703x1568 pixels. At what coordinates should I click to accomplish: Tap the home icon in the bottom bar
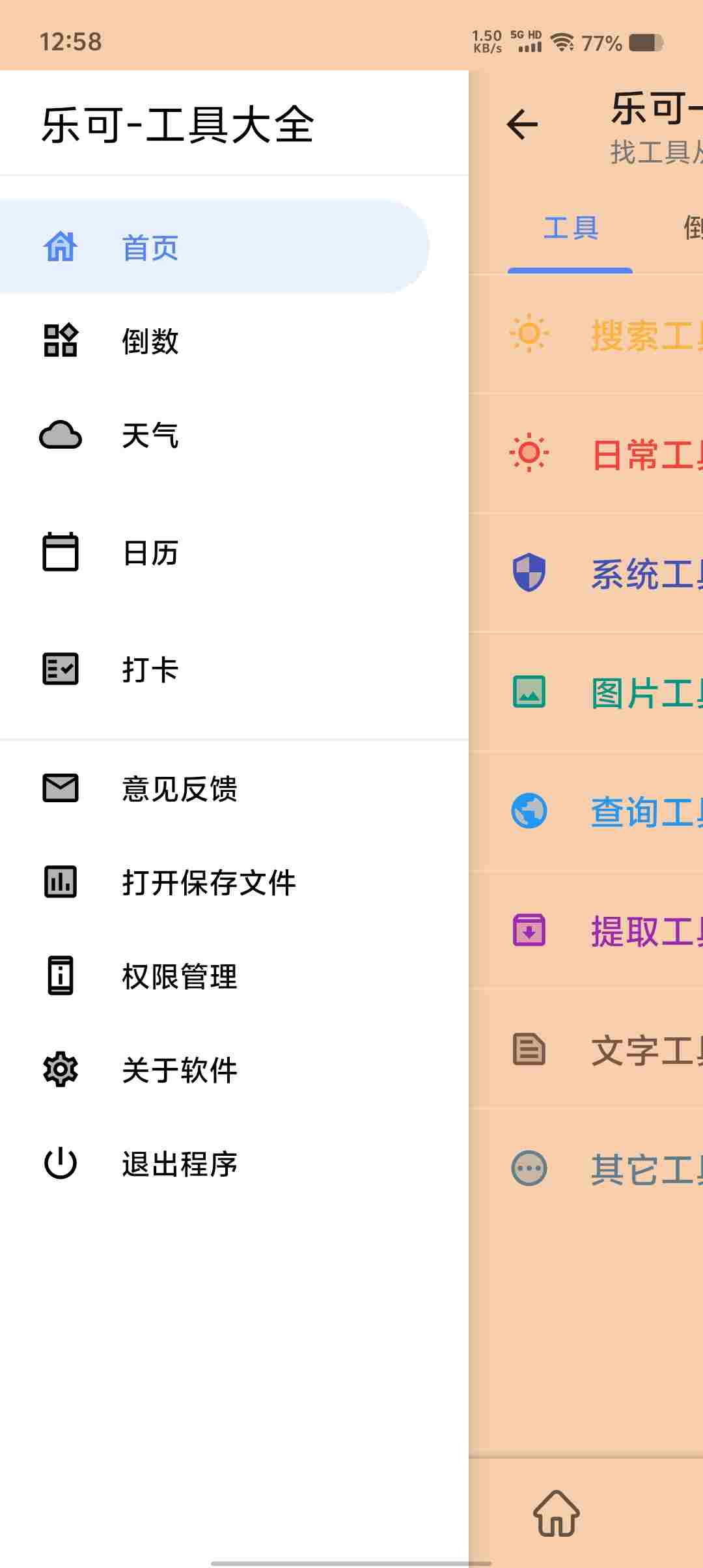(x=557, y=1513)
